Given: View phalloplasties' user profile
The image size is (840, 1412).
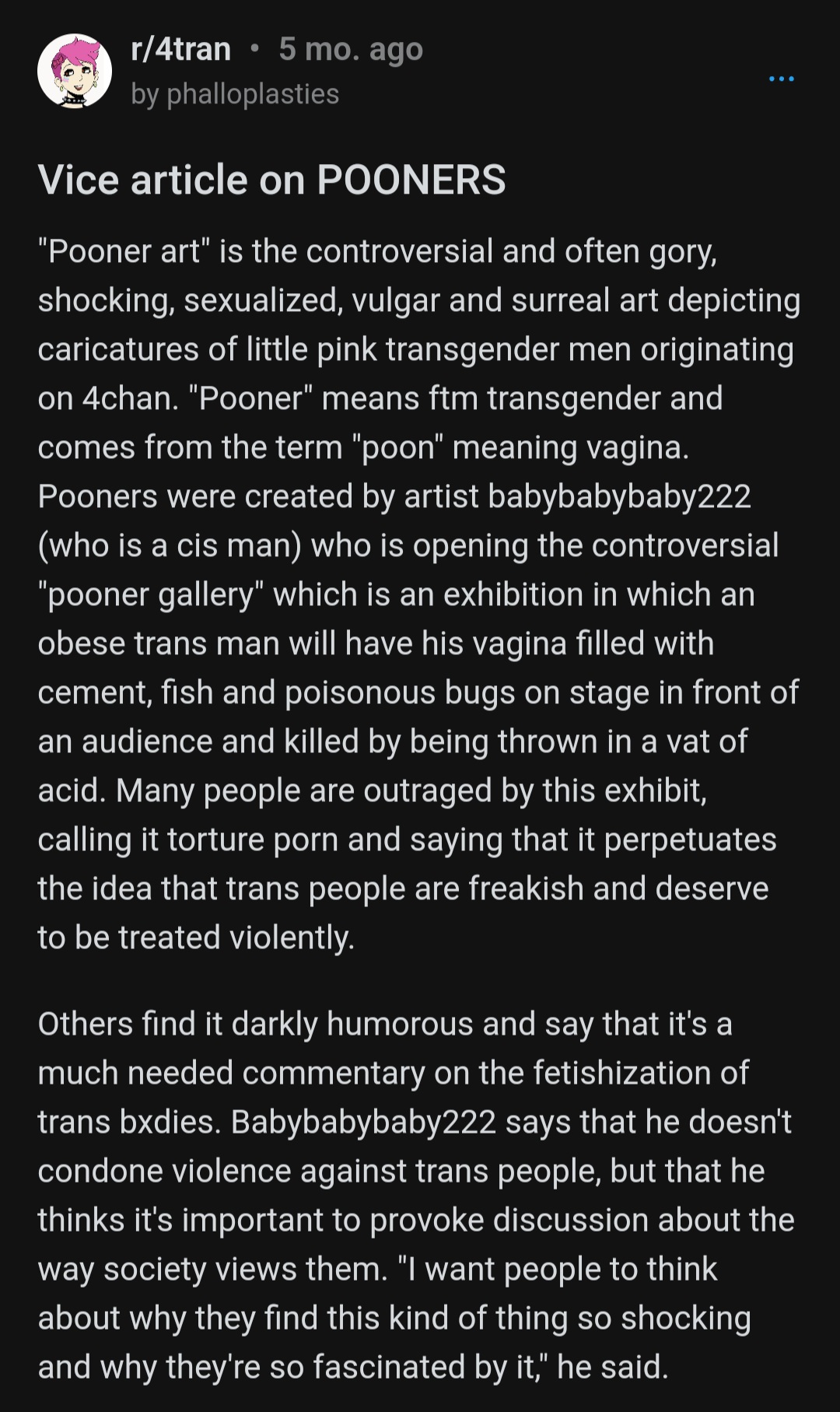Looking at the screenshot, I should (252, 94).
